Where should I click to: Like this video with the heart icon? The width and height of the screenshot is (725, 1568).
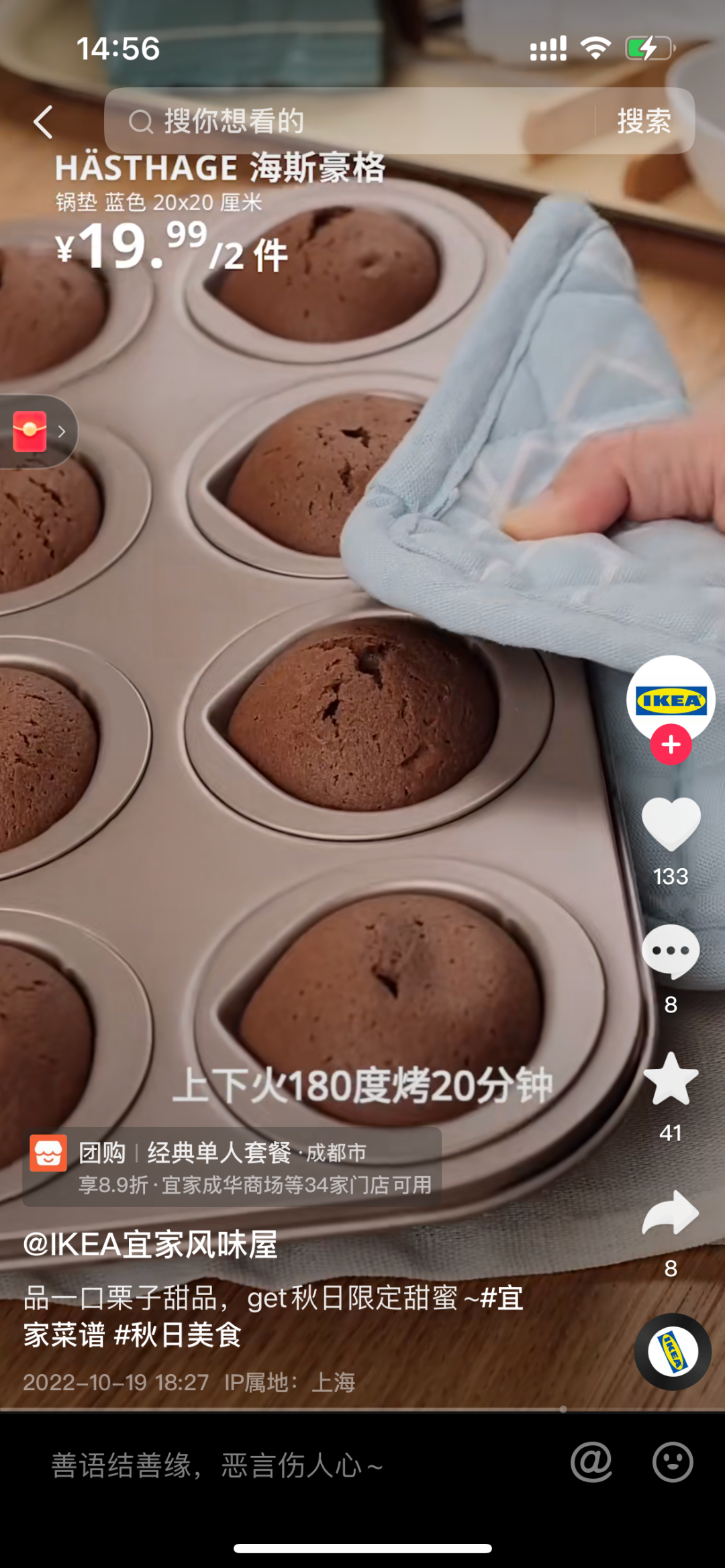[x=671, y=824]
